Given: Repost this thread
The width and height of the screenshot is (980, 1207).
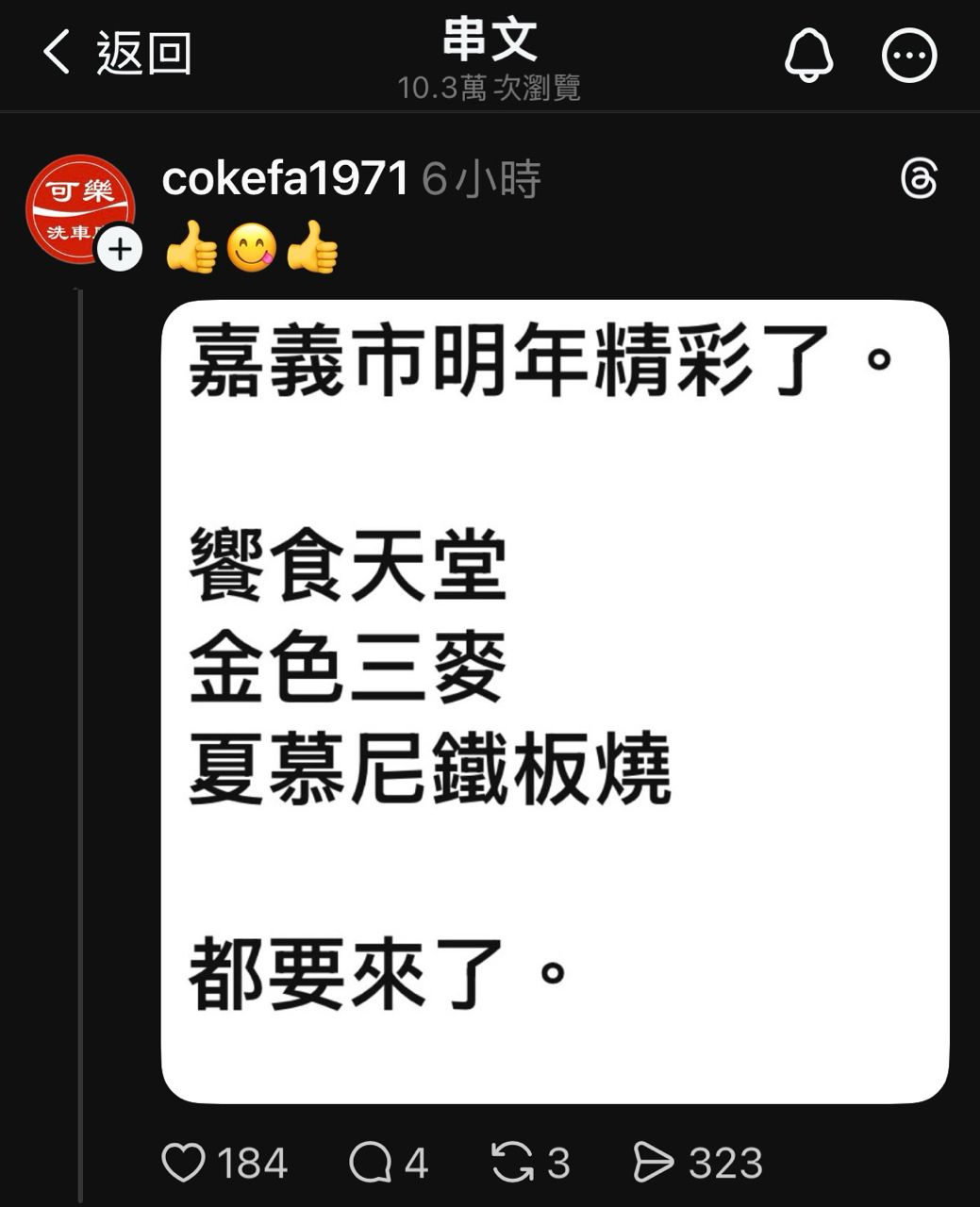Looking at the screenshot, I should click(x=513, y=1163).
